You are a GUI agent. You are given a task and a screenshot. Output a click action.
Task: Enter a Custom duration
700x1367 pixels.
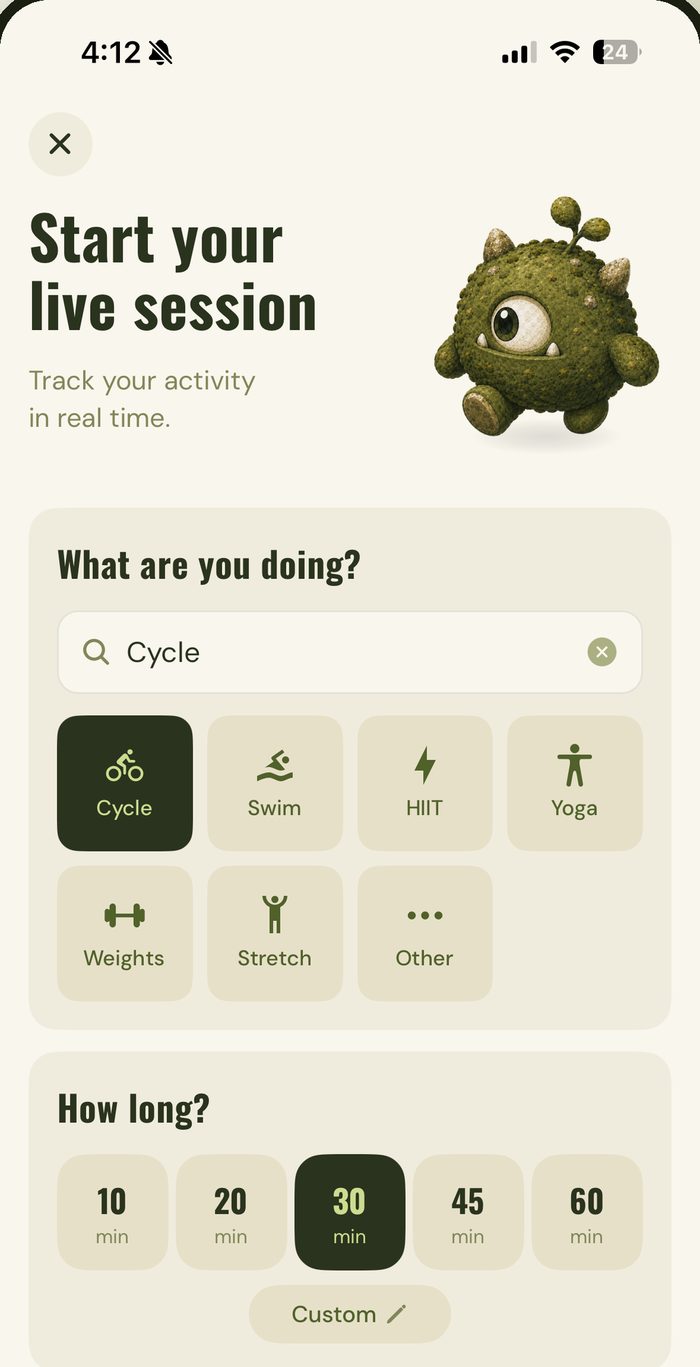tap(350, 1314)
